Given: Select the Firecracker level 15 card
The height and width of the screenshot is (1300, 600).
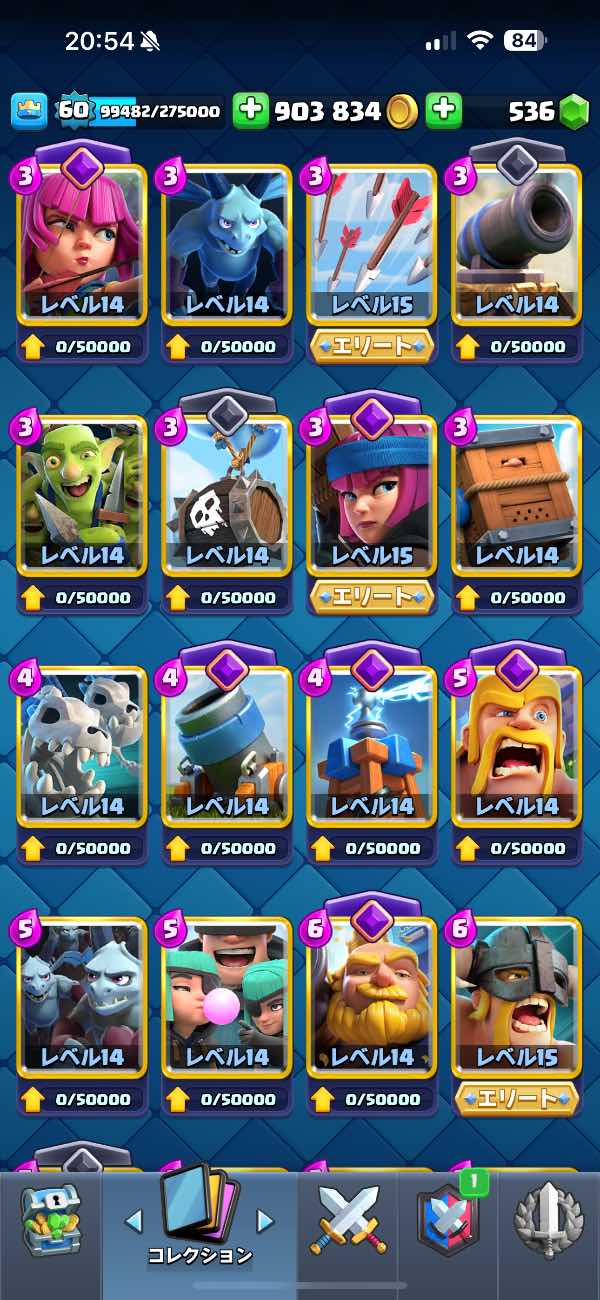Looking at the screenshot, I should pyautogui.click(x=371, y=495).
